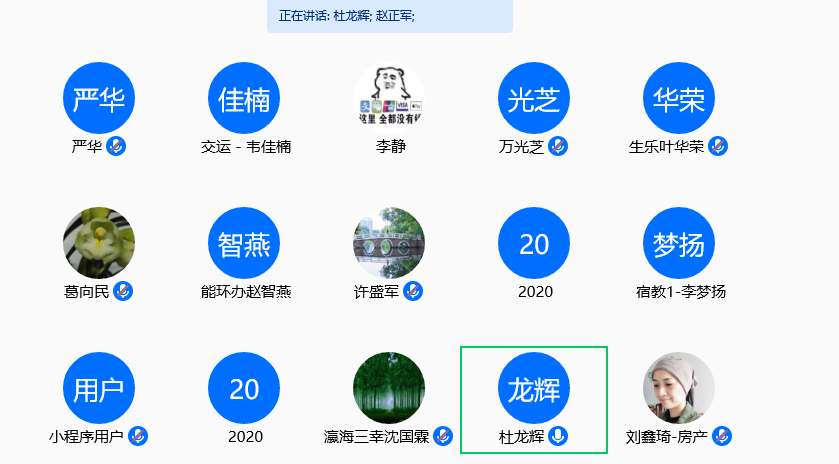839x464 pixels.
Task: Select participant 宿教1-李梦扬
Action: [x=678, y=243]
